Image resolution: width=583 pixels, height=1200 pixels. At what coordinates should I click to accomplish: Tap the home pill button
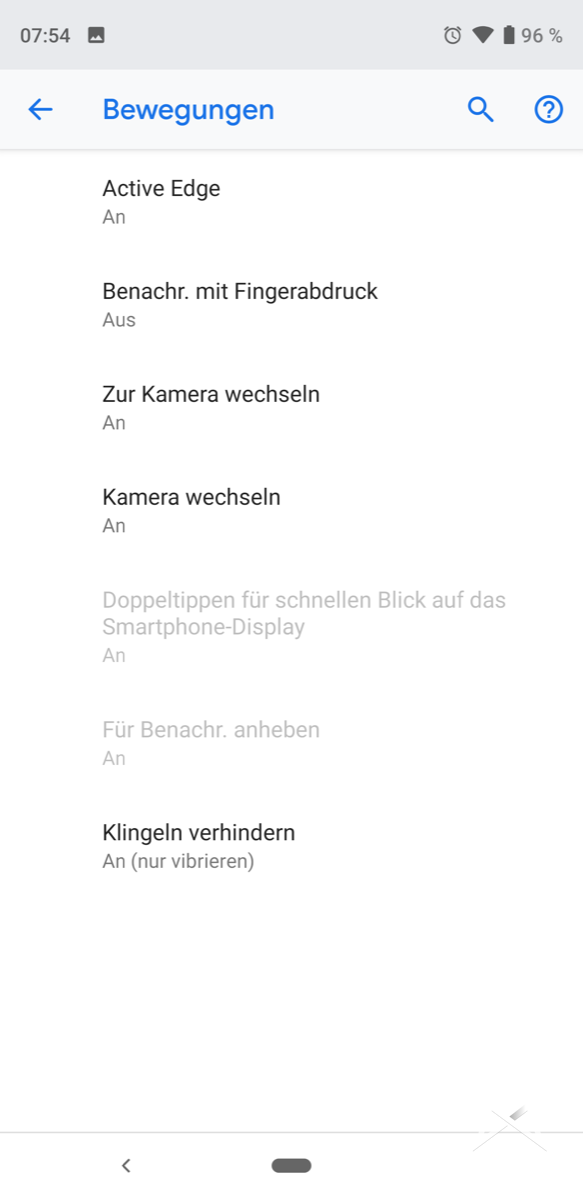point(291,1165)
